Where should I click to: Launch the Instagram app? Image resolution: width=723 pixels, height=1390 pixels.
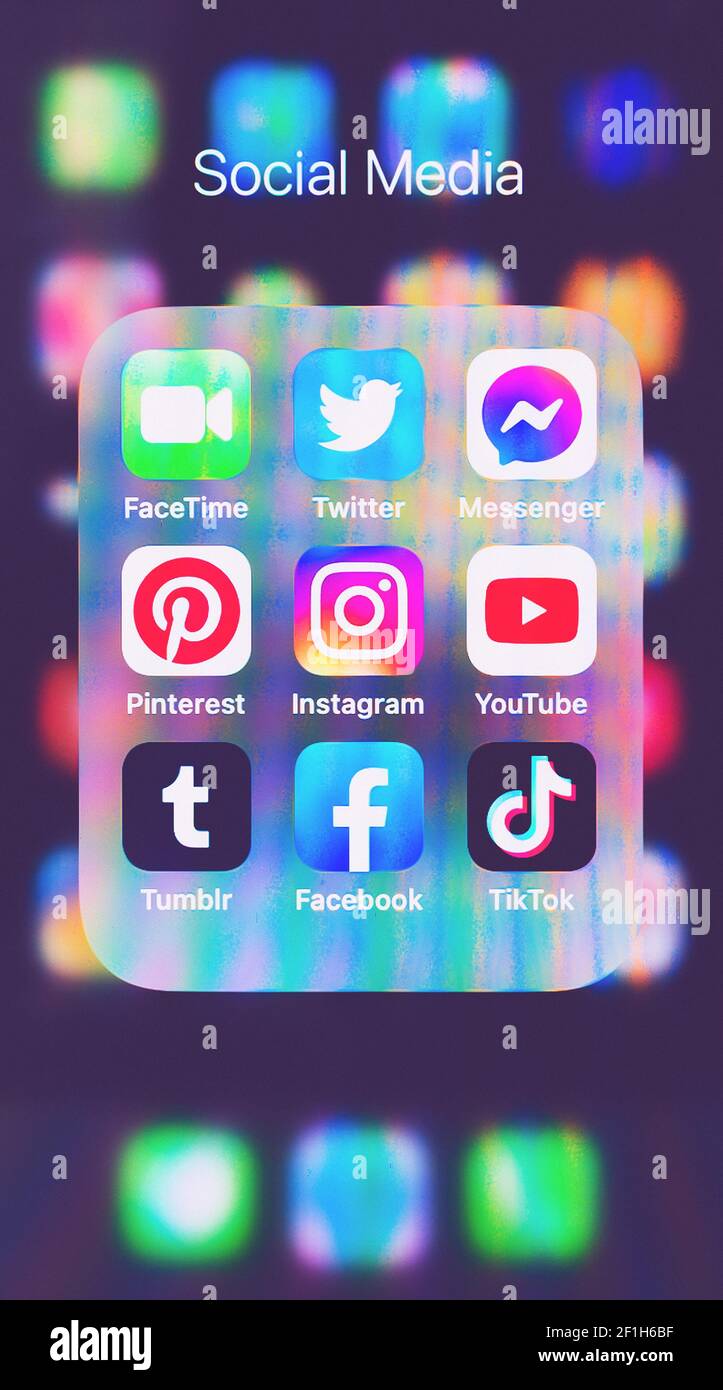[358, 610]
